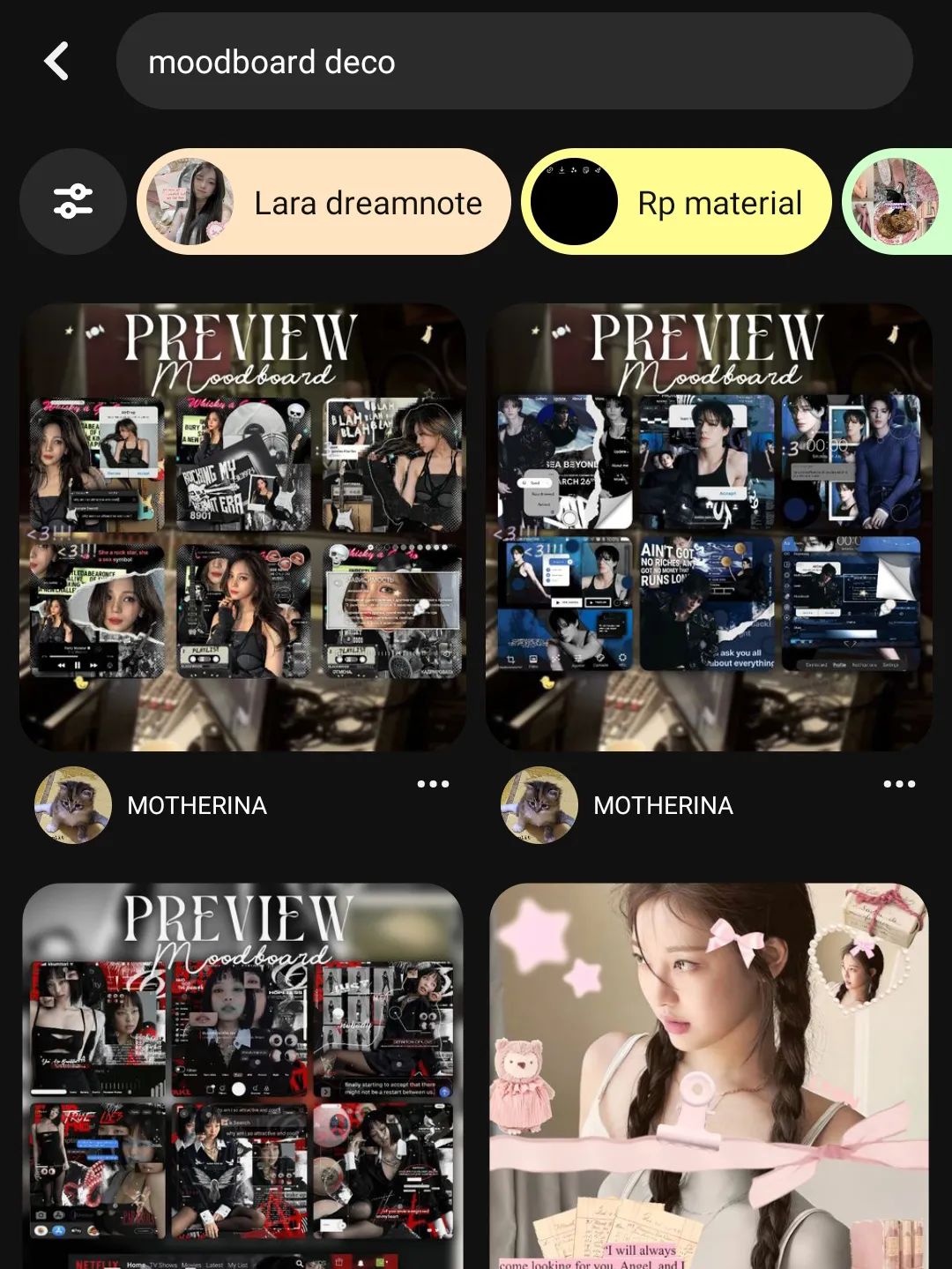Open the black-themed girl Preview Moodboard pin
This screenshot has width=952, height=1269.
point(243,527)
